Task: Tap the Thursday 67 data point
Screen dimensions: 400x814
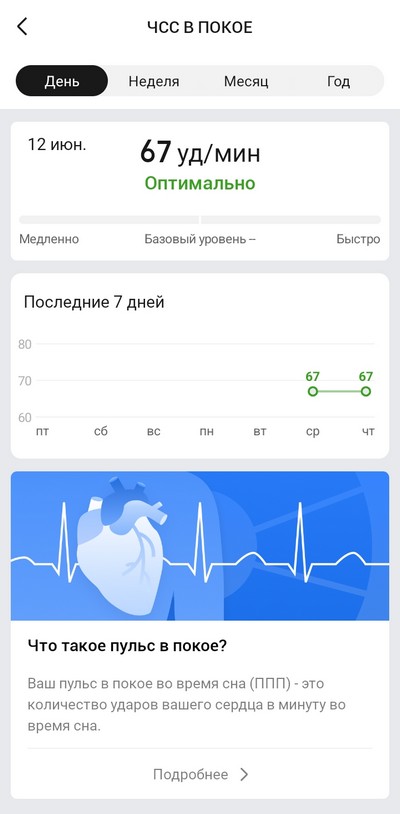Action: (366, 391)
